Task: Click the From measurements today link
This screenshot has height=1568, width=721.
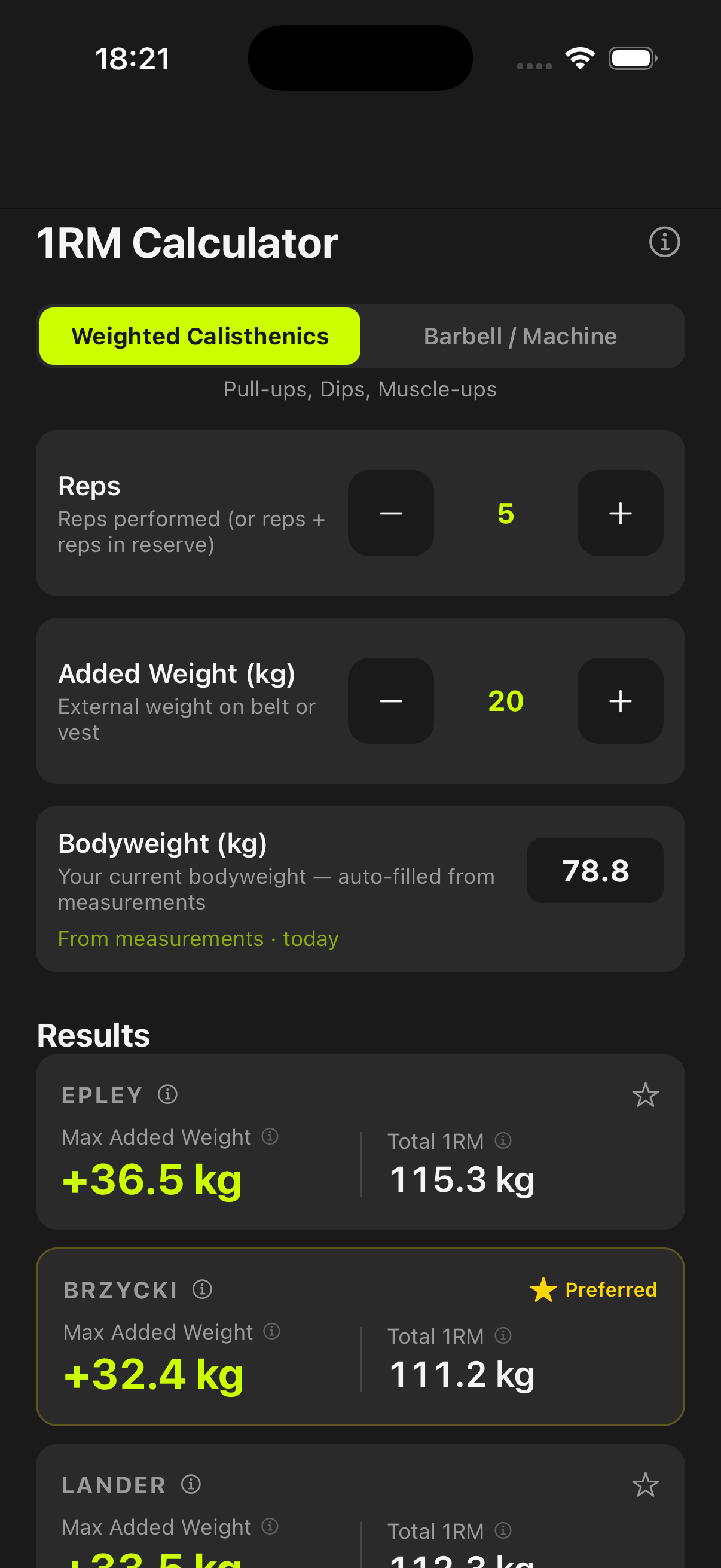Action: (197, 938)
